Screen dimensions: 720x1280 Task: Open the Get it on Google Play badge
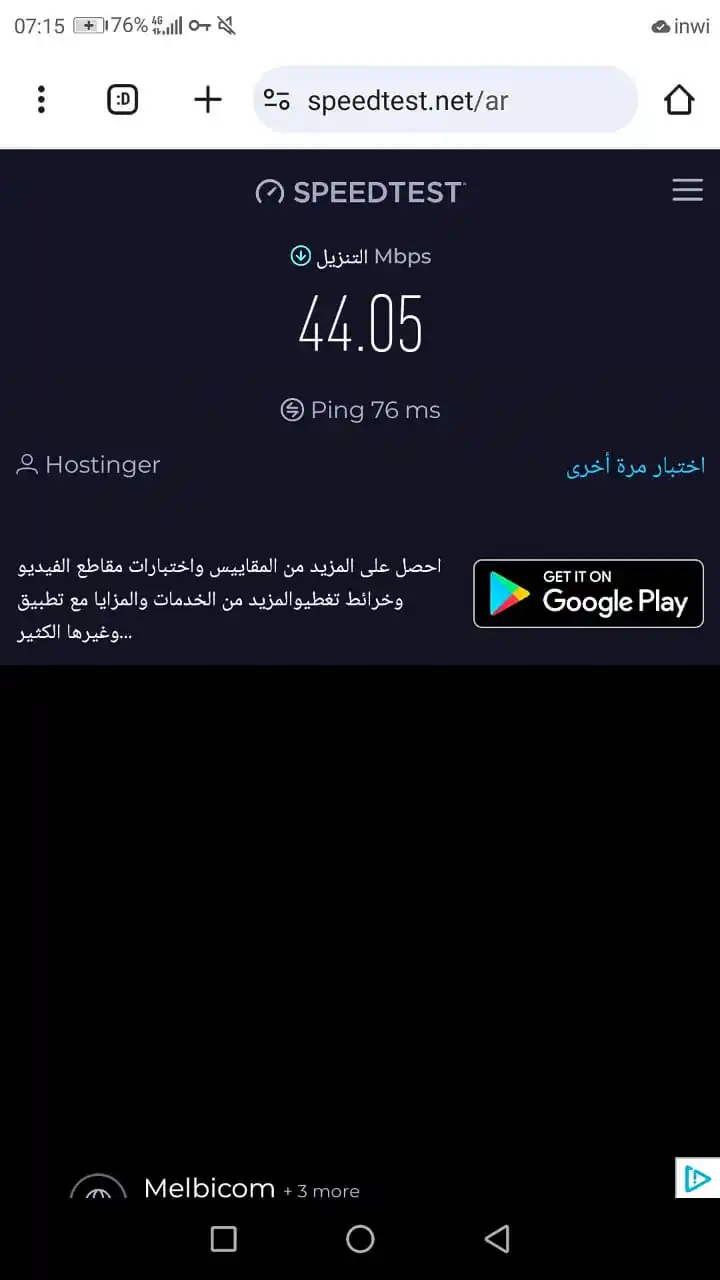click(588, 594)
